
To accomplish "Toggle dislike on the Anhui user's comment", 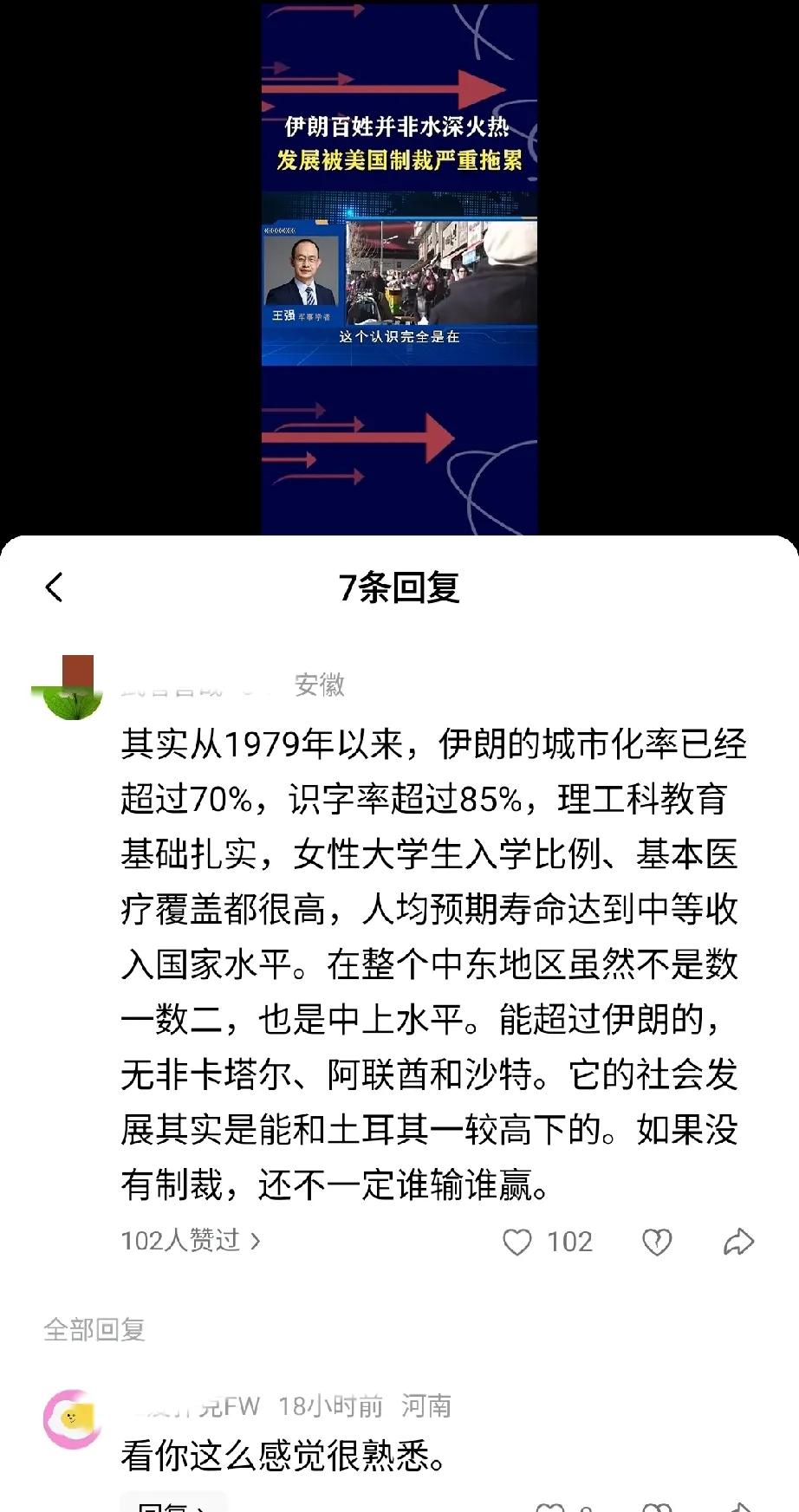I will tap(657, 1243).
